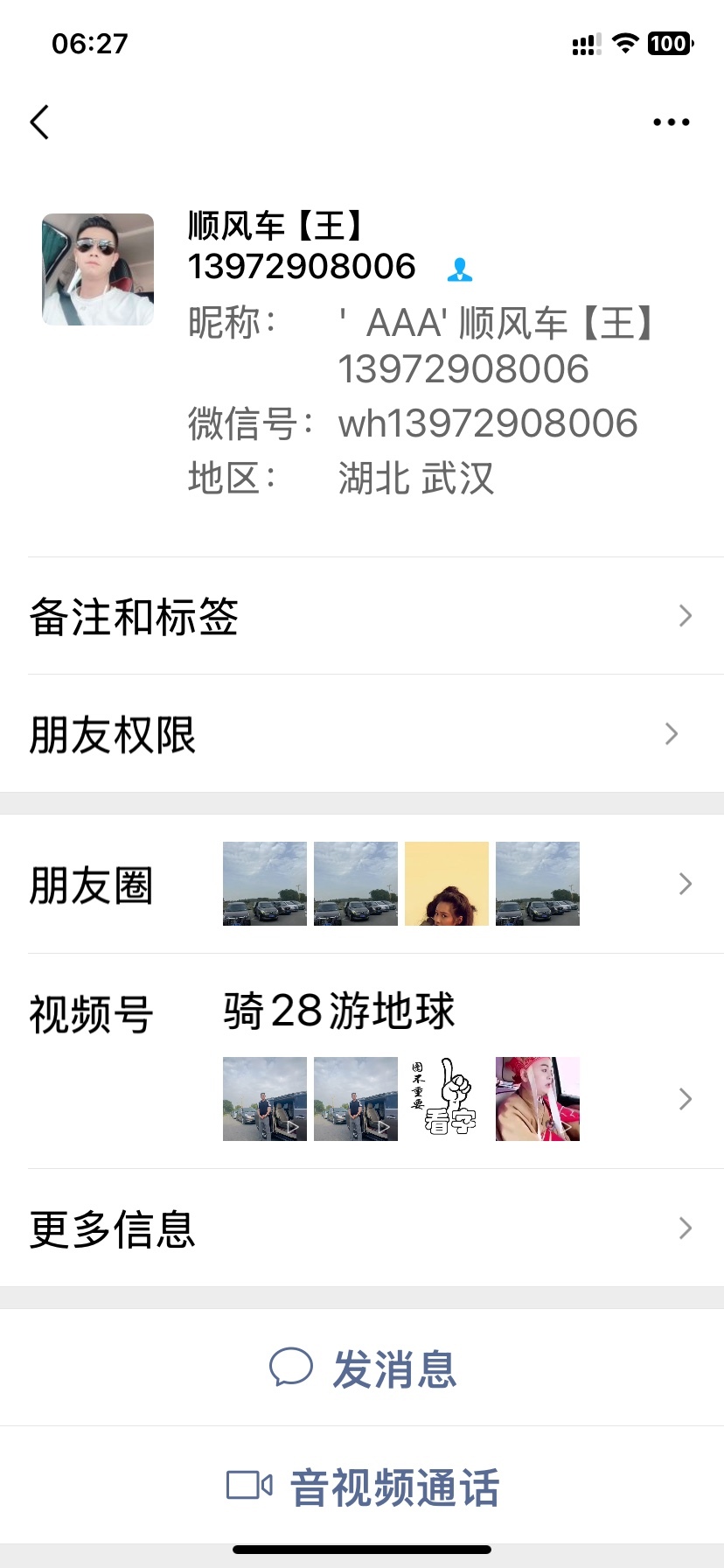Image resolution: width=724 pixels, height=1568 pixels.
Task: Open the 视频号 channel 骑28游地球
Action: (x=362, y=1060)
